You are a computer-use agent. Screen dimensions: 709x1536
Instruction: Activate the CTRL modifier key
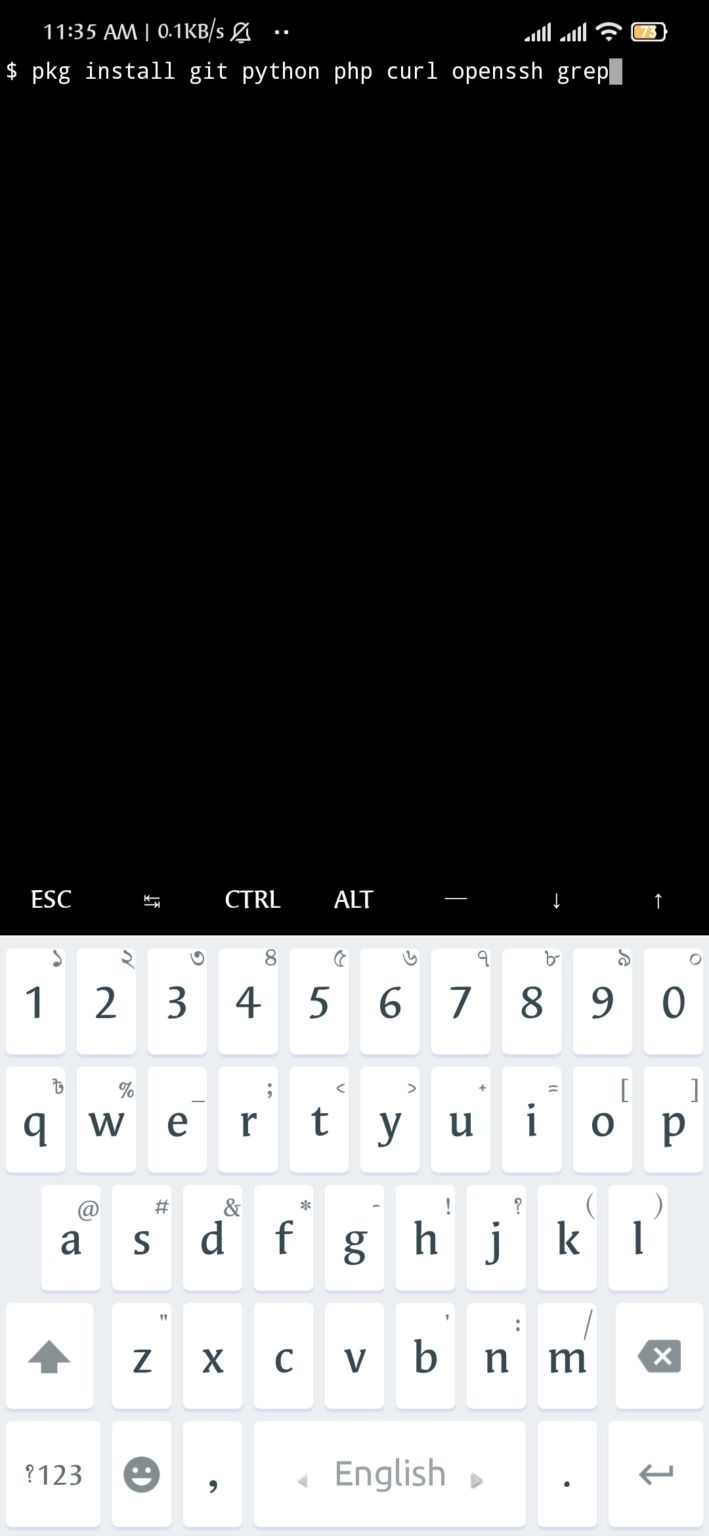tap(252, 899)
